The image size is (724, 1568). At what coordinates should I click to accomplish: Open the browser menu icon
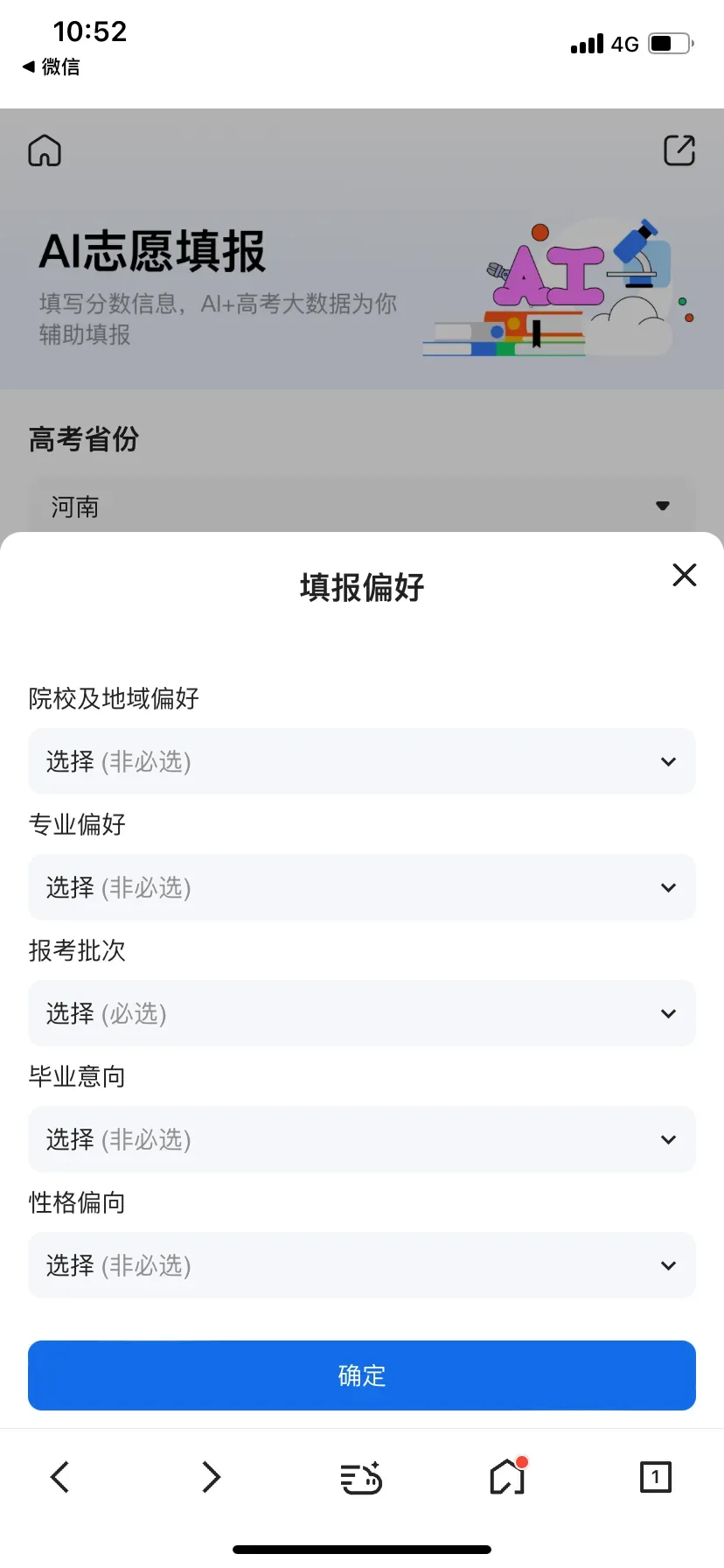(361, 1477)
